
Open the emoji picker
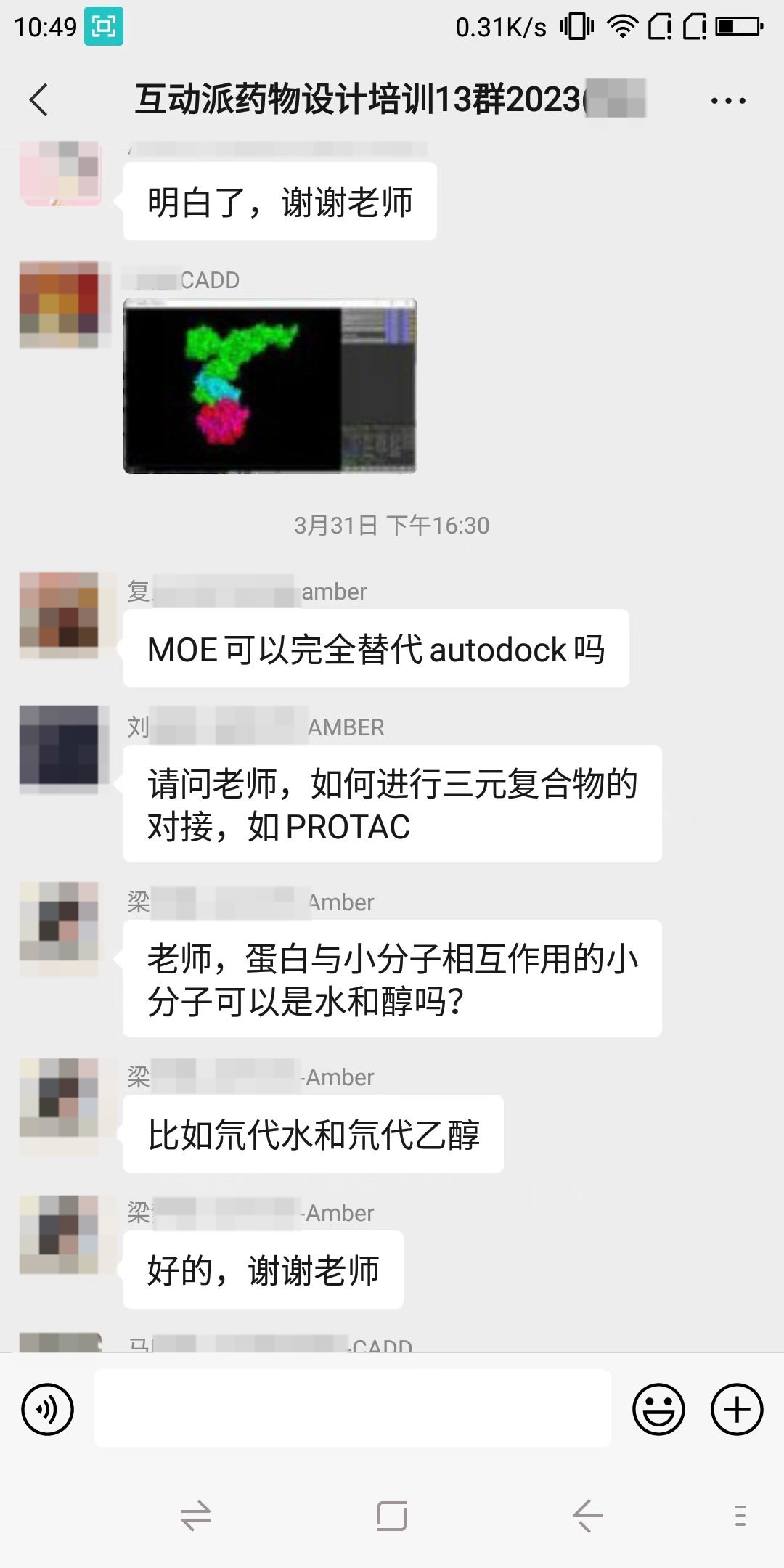coord(658,1410)
